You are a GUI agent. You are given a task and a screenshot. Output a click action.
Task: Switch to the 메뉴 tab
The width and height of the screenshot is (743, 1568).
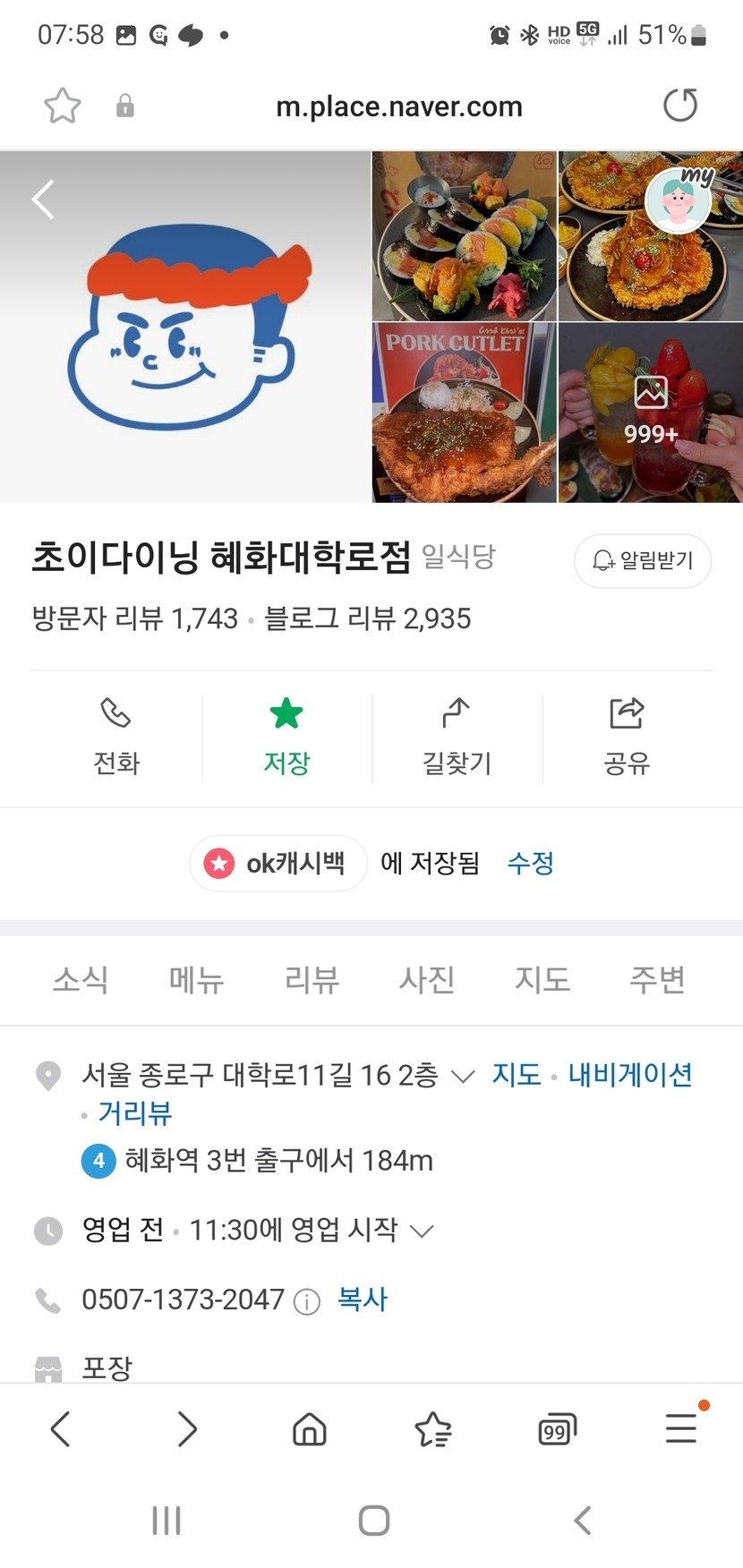[x=196, y=980]
